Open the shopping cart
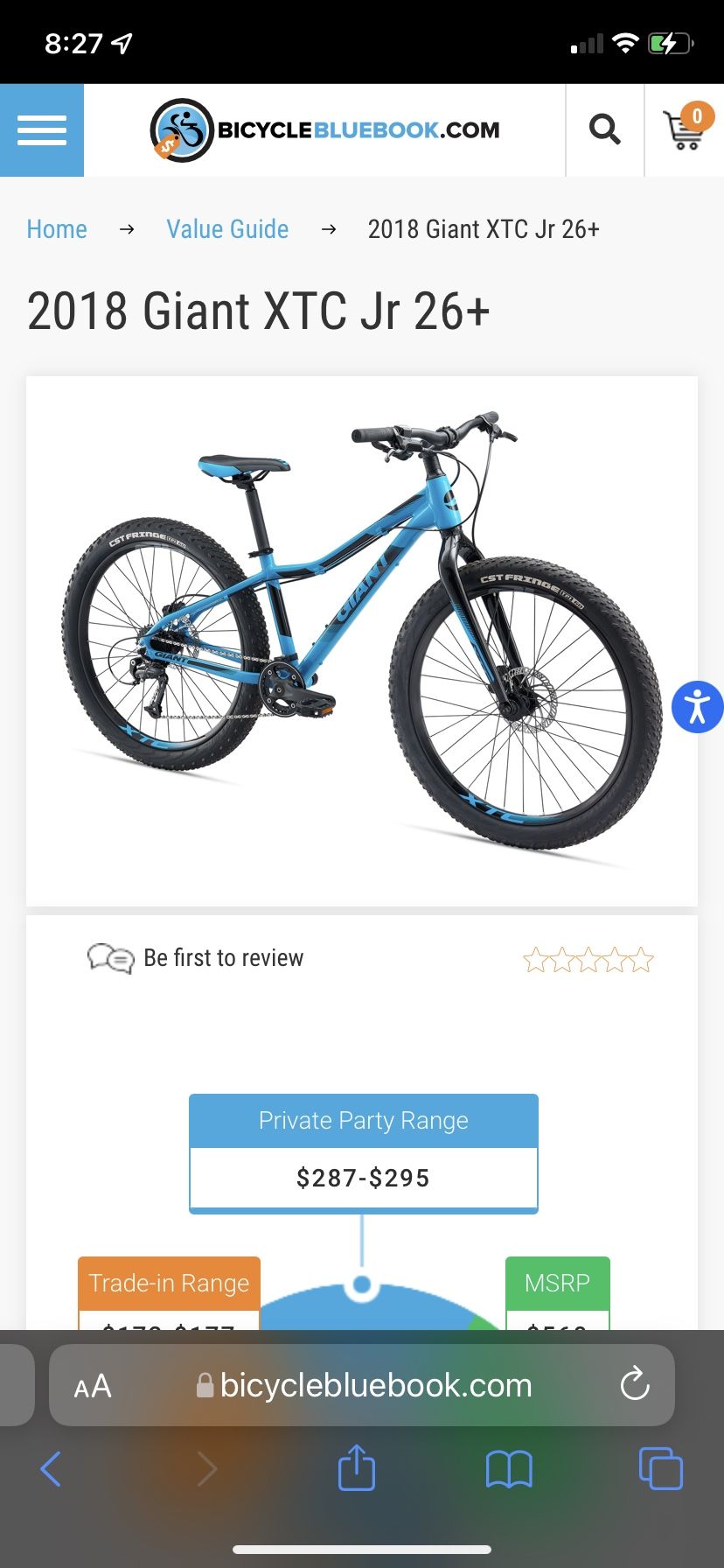 (685, 129)
